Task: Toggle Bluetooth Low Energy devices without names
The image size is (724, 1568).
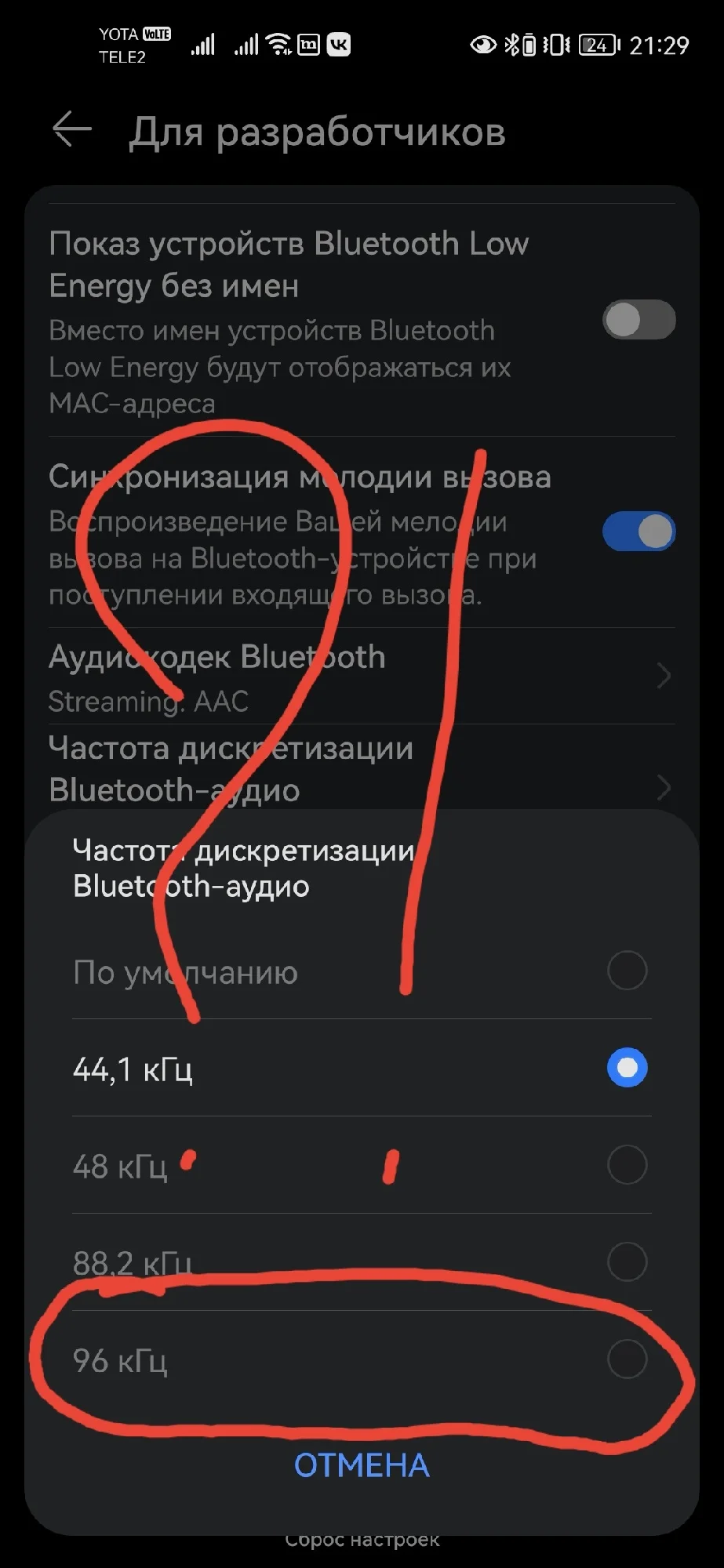Action: click(x=639, y=320)
